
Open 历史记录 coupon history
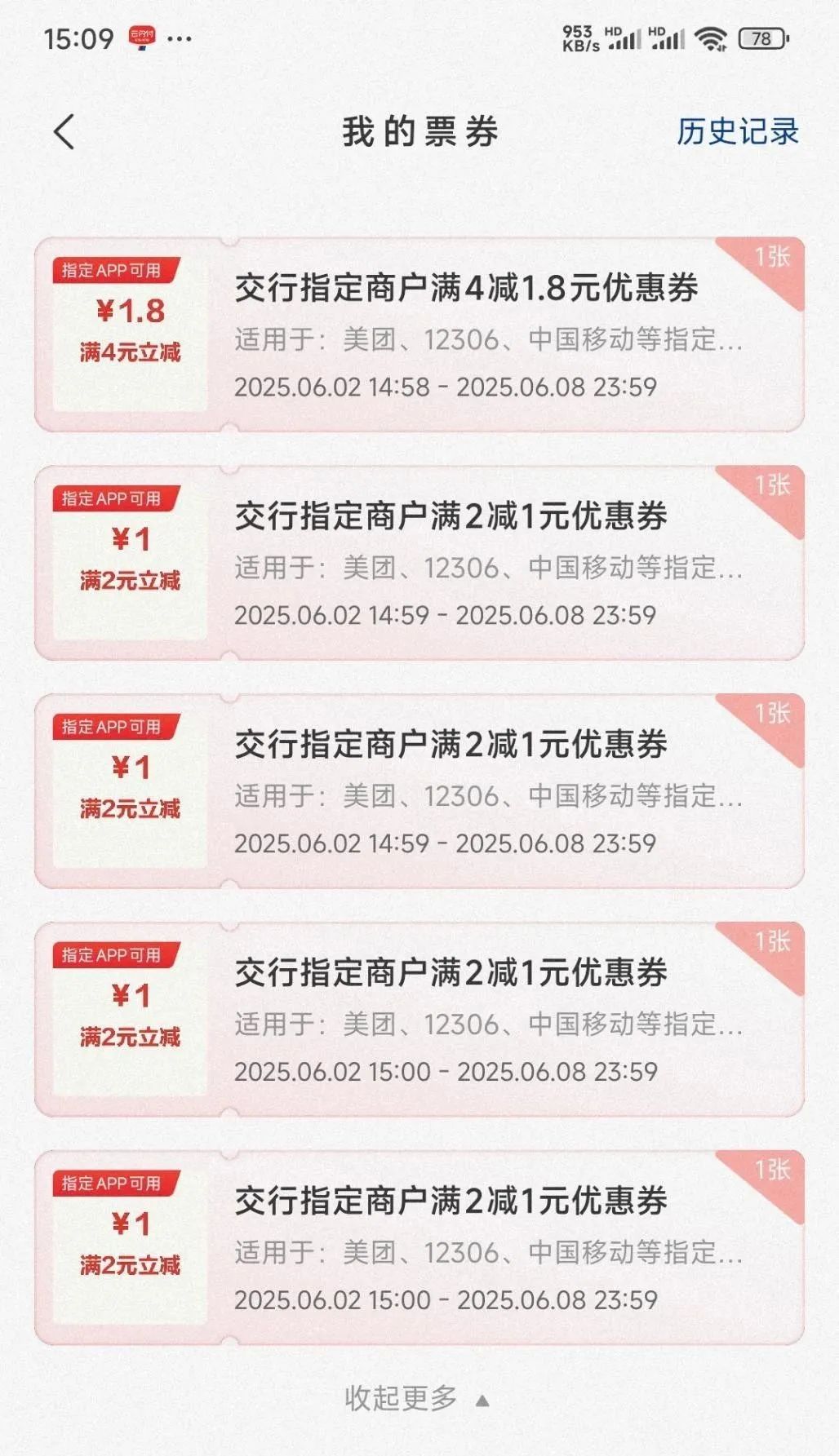pos(737,132)
